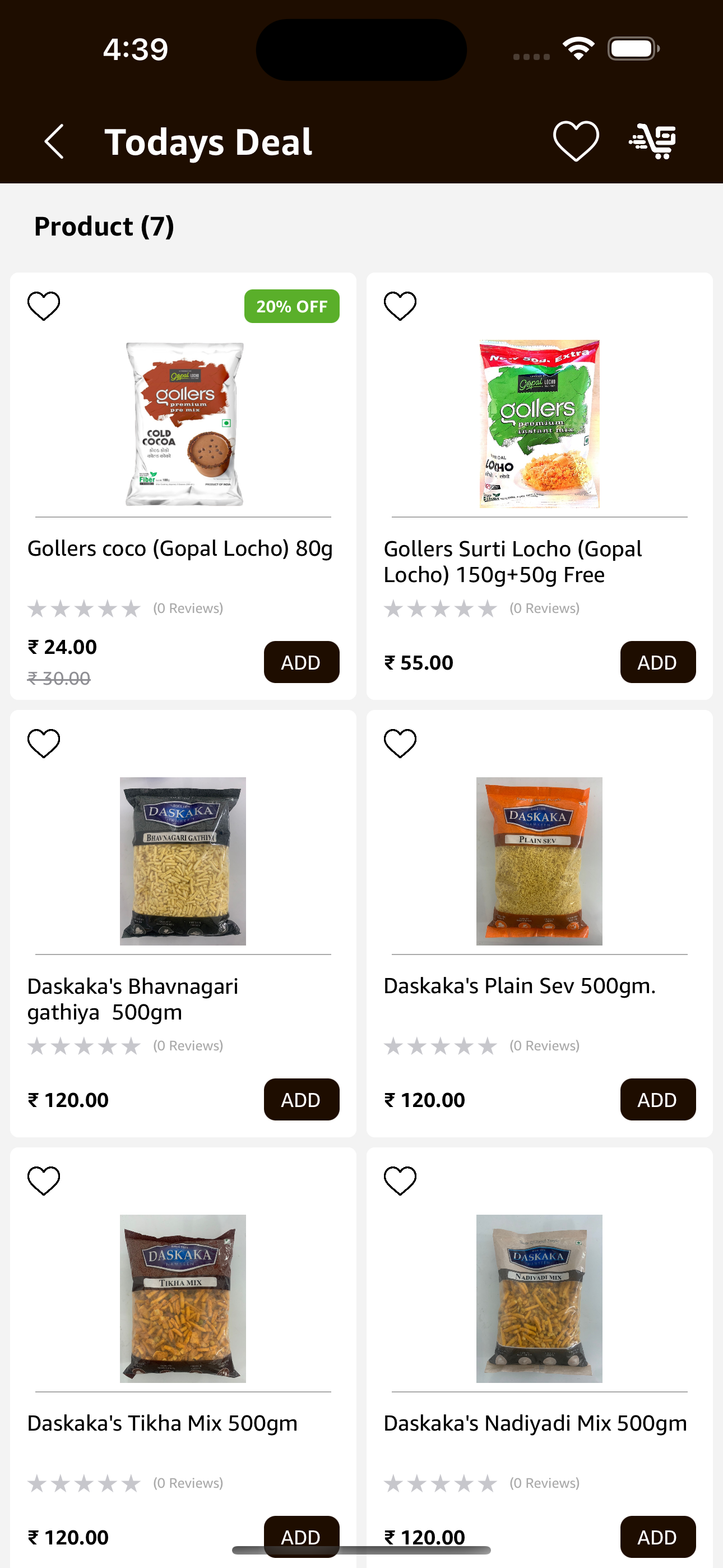The image size is (723, 1568).
Task: Open the wishlist from the top bar
Action: point(576,141)
